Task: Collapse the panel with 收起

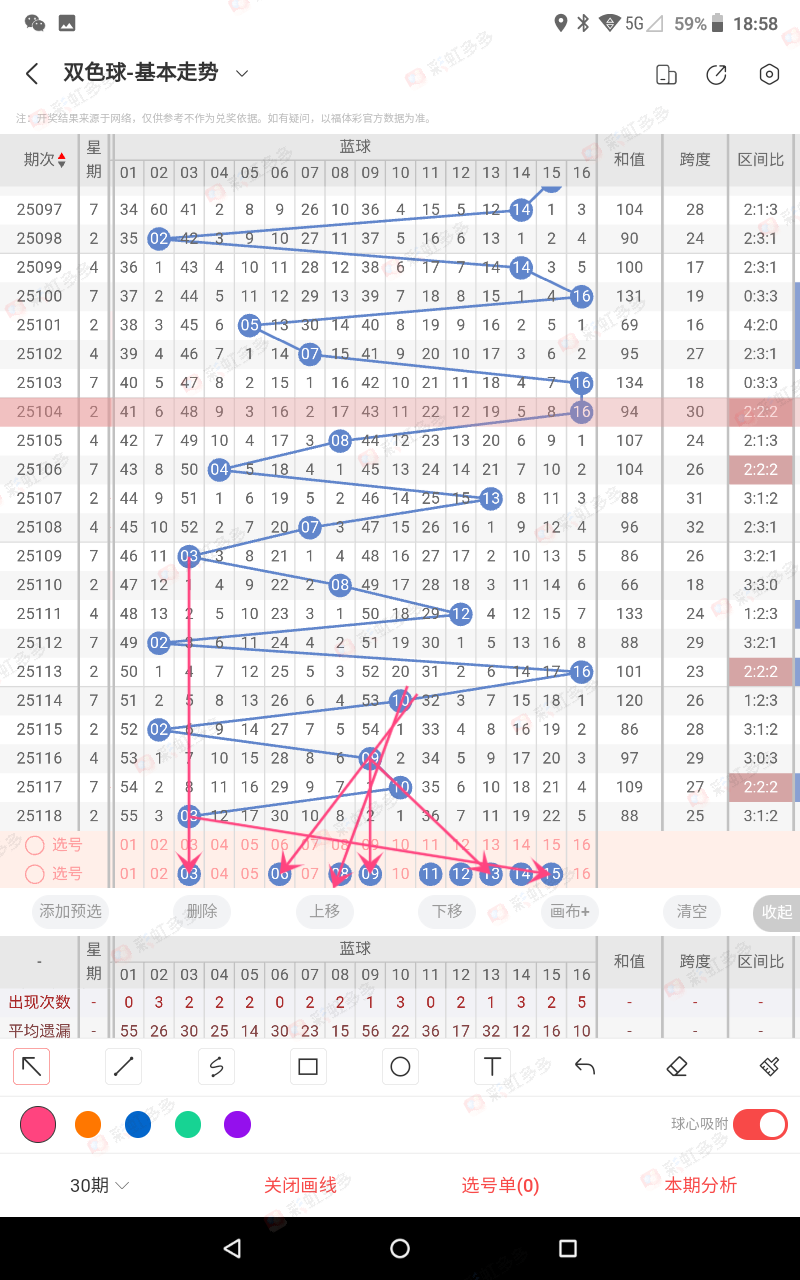Action: tap(776, 912)
